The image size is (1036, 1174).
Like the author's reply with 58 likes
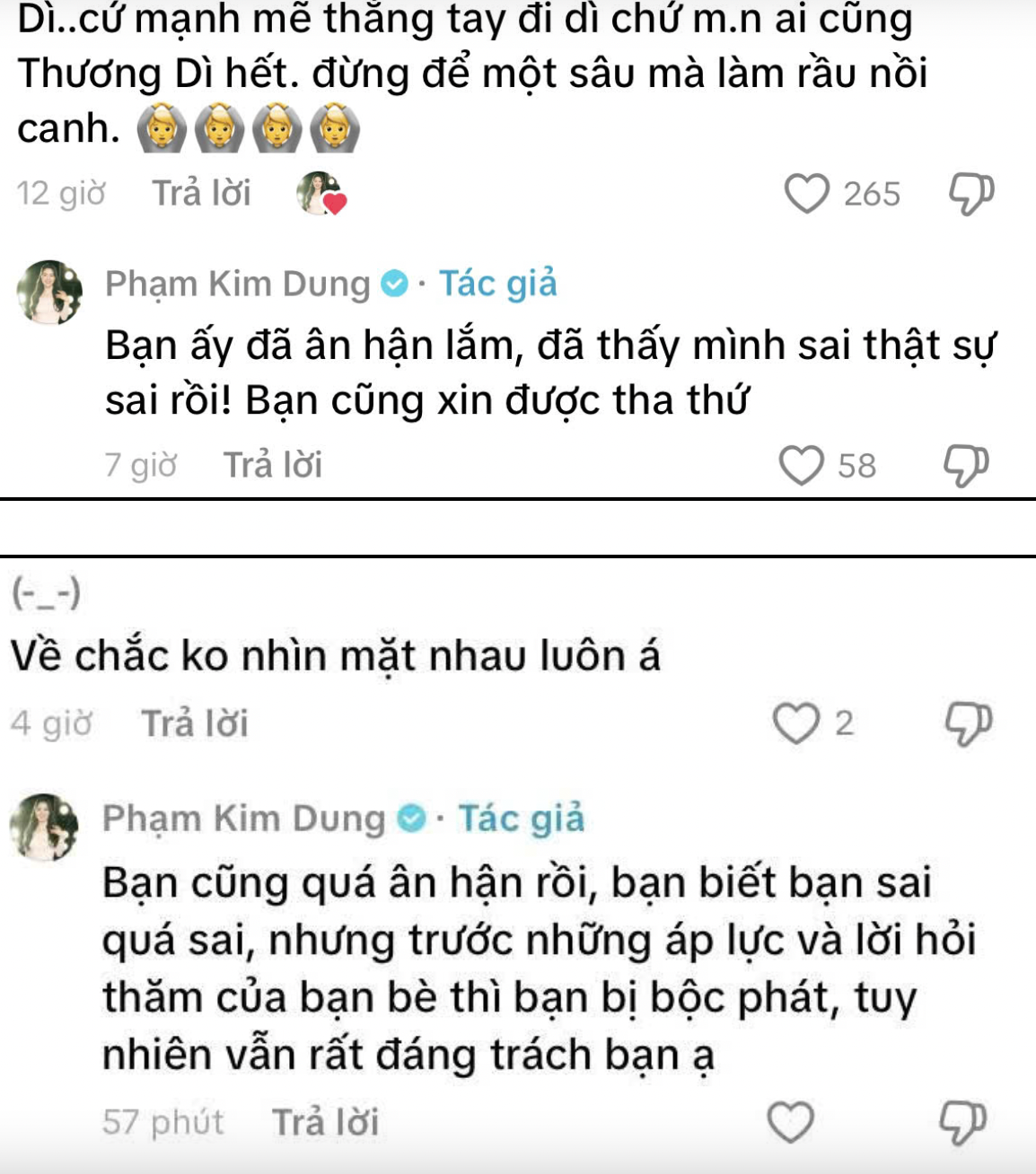click(801, 465)
